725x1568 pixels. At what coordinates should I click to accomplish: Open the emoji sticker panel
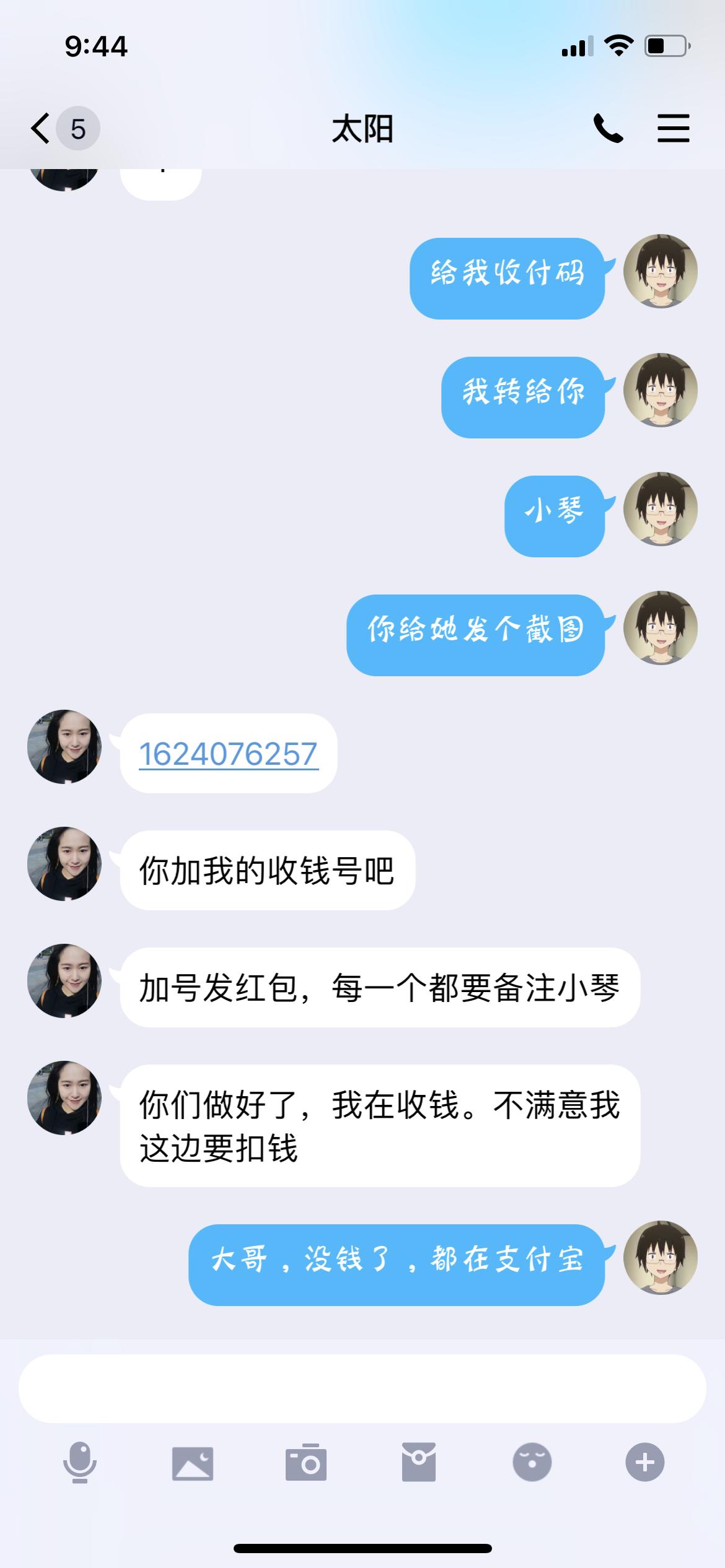(x=532, y=1463)
